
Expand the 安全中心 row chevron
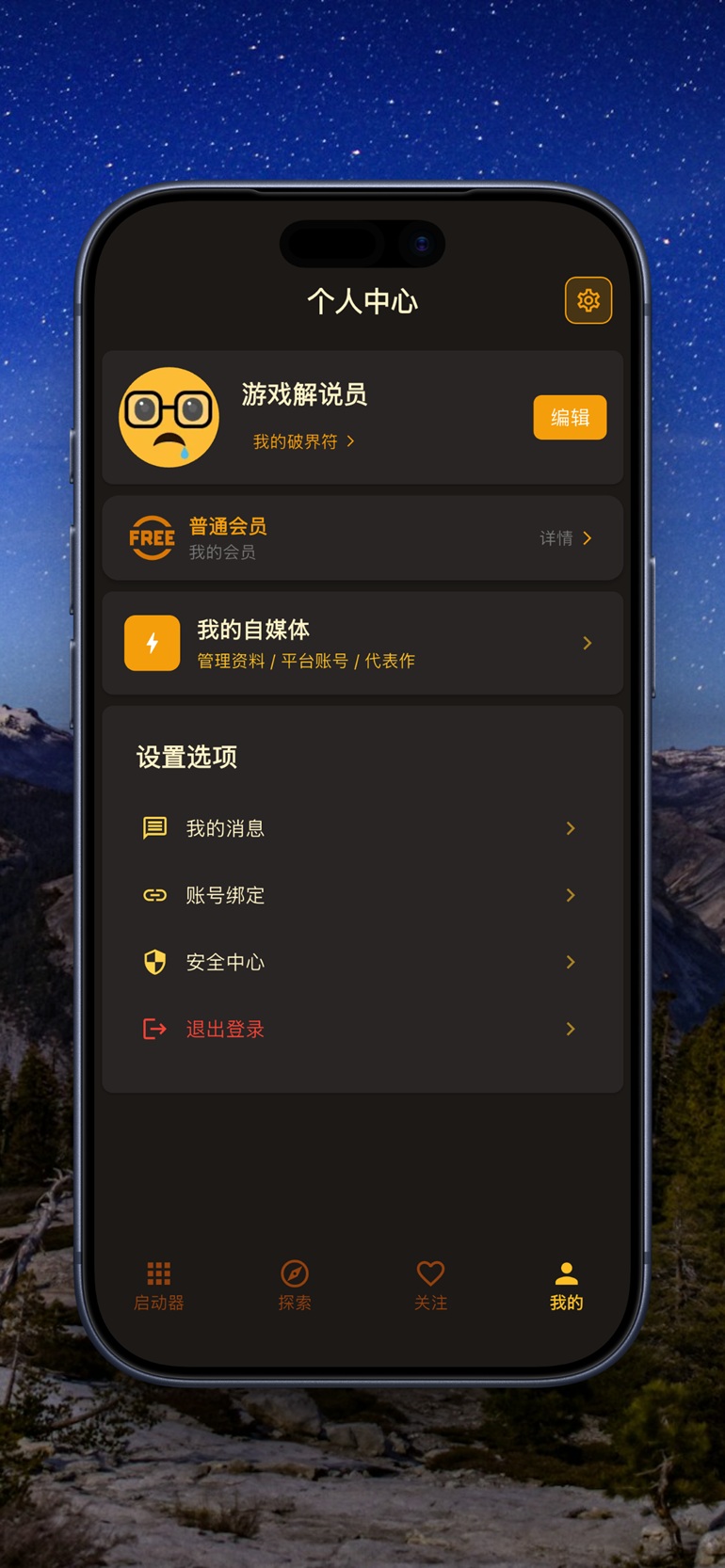click(x=571, y=962)
